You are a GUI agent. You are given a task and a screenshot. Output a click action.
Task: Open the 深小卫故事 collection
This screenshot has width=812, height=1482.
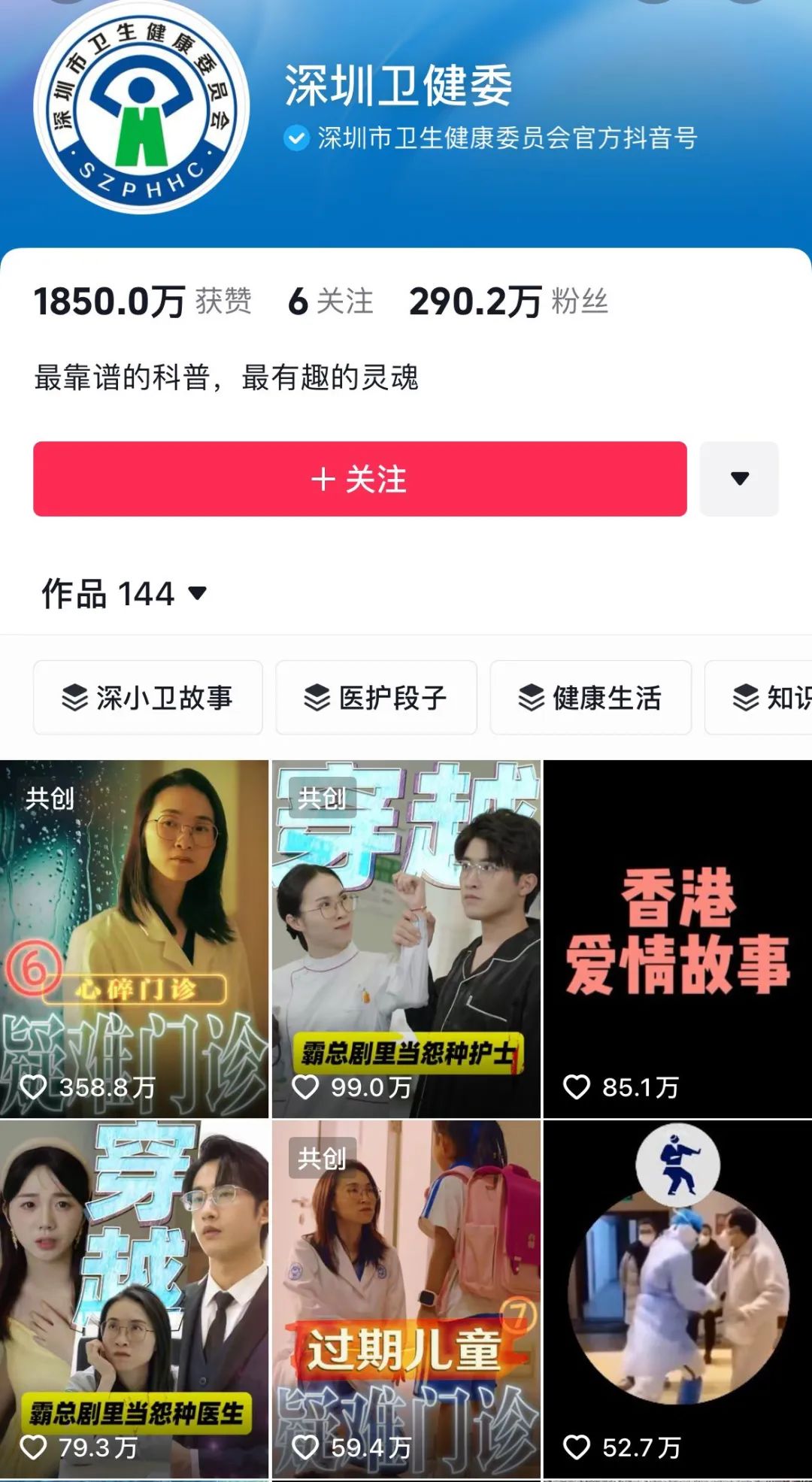click(x=148, y=698)
